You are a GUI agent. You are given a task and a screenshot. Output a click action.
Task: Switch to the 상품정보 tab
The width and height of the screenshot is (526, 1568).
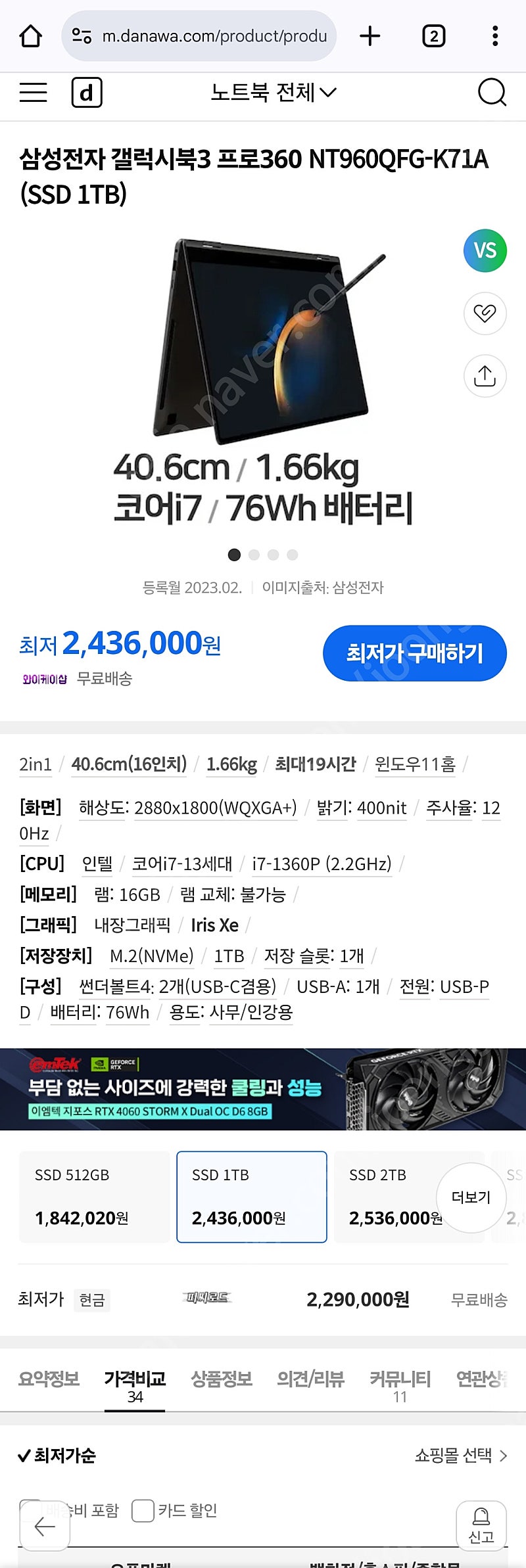[221, 1378]
